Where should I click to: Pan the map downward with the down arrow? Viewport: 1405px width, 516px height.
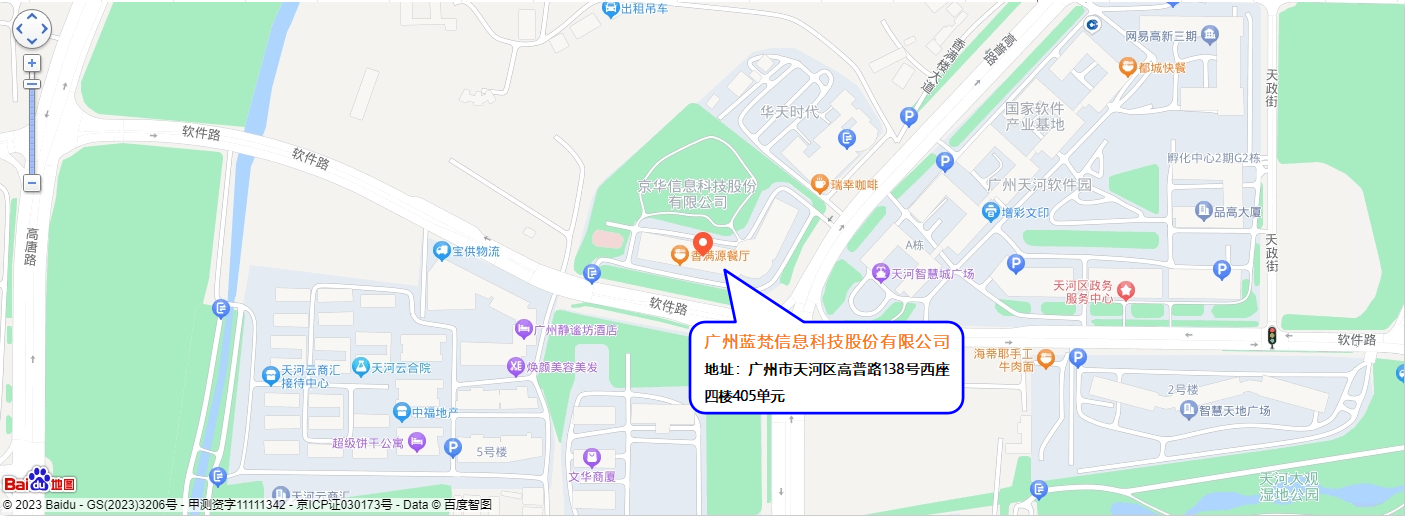[31, 42]
